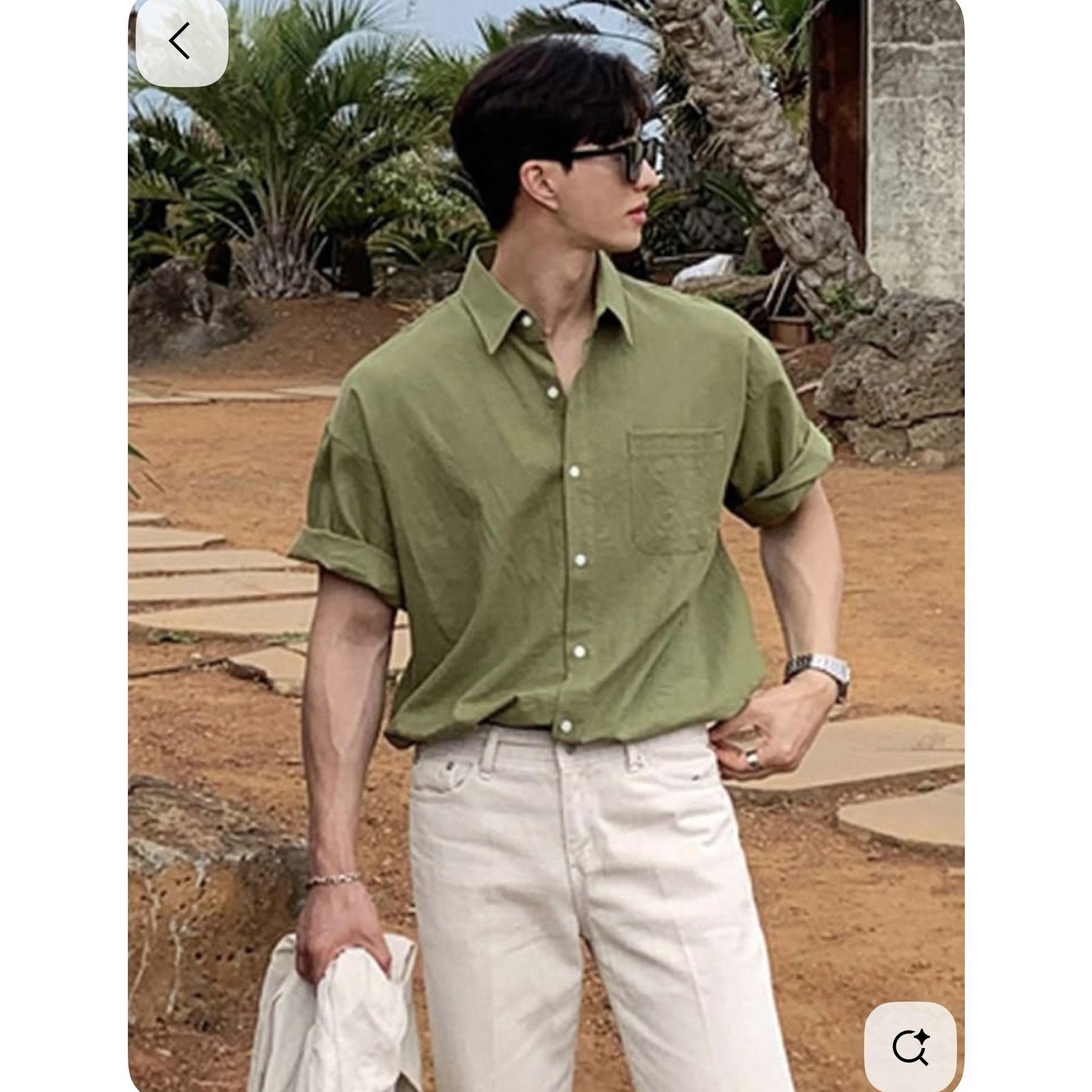Open the visual search magnifier icon

909,1047
